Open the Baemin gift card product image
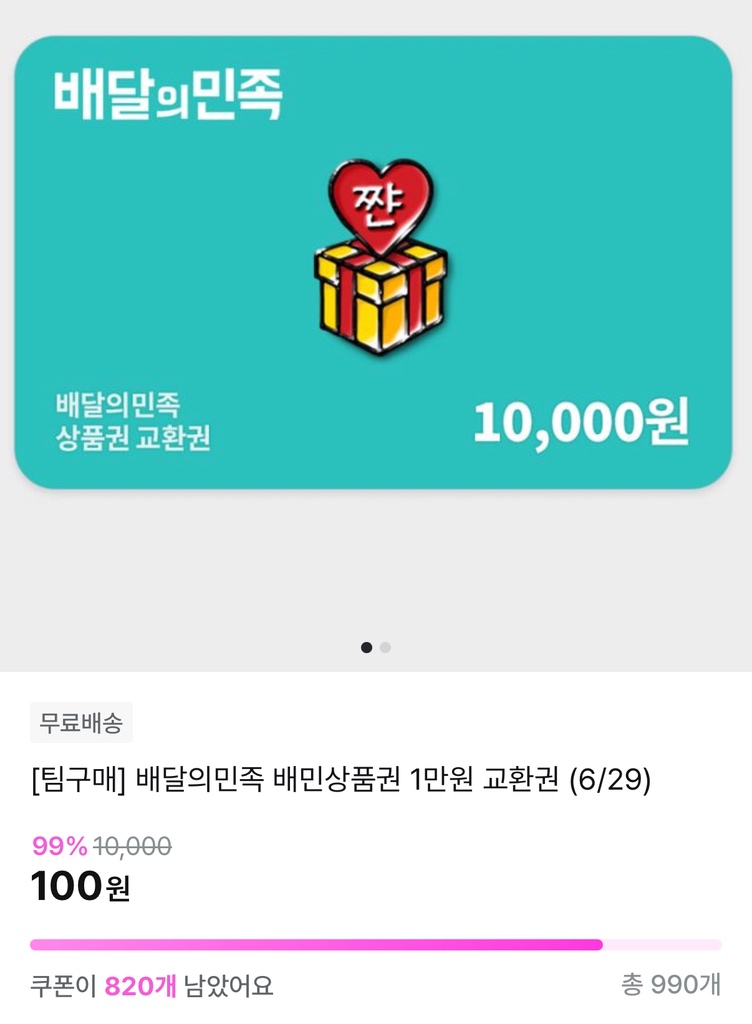Viewport: 752px width, 1024px height. [374, 262]
